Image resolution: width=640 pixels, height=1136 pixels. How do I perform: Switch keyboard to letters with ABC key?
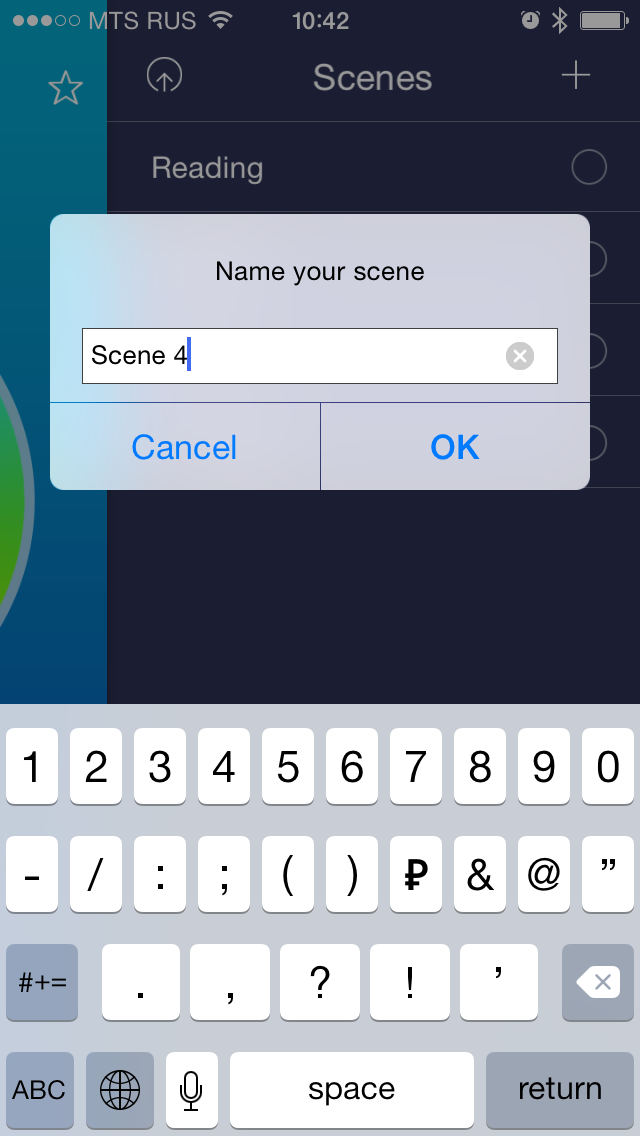(40, 1089)
